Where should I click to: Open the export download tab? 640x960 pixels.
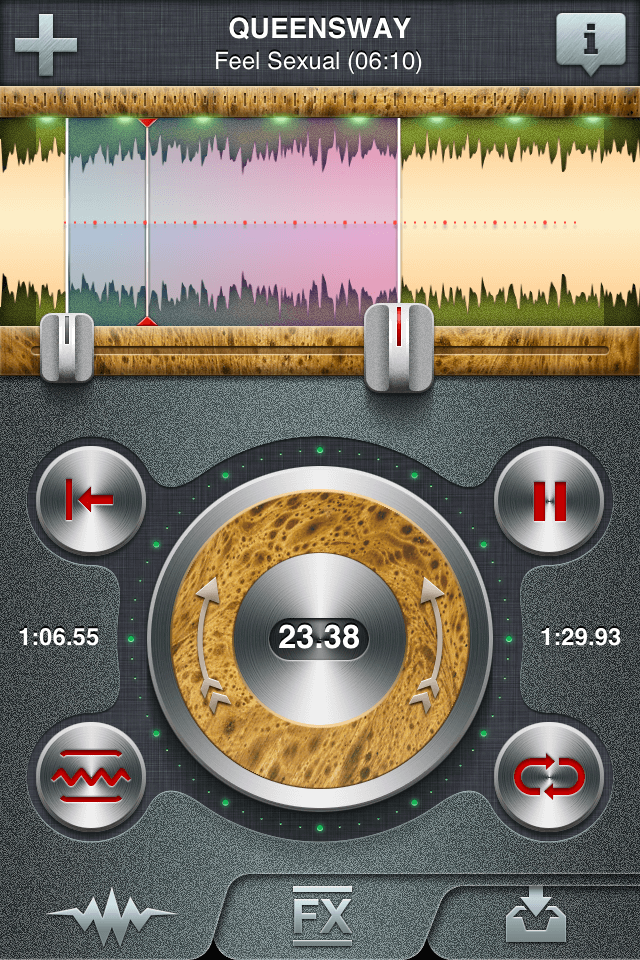click(x=535, y=914)
